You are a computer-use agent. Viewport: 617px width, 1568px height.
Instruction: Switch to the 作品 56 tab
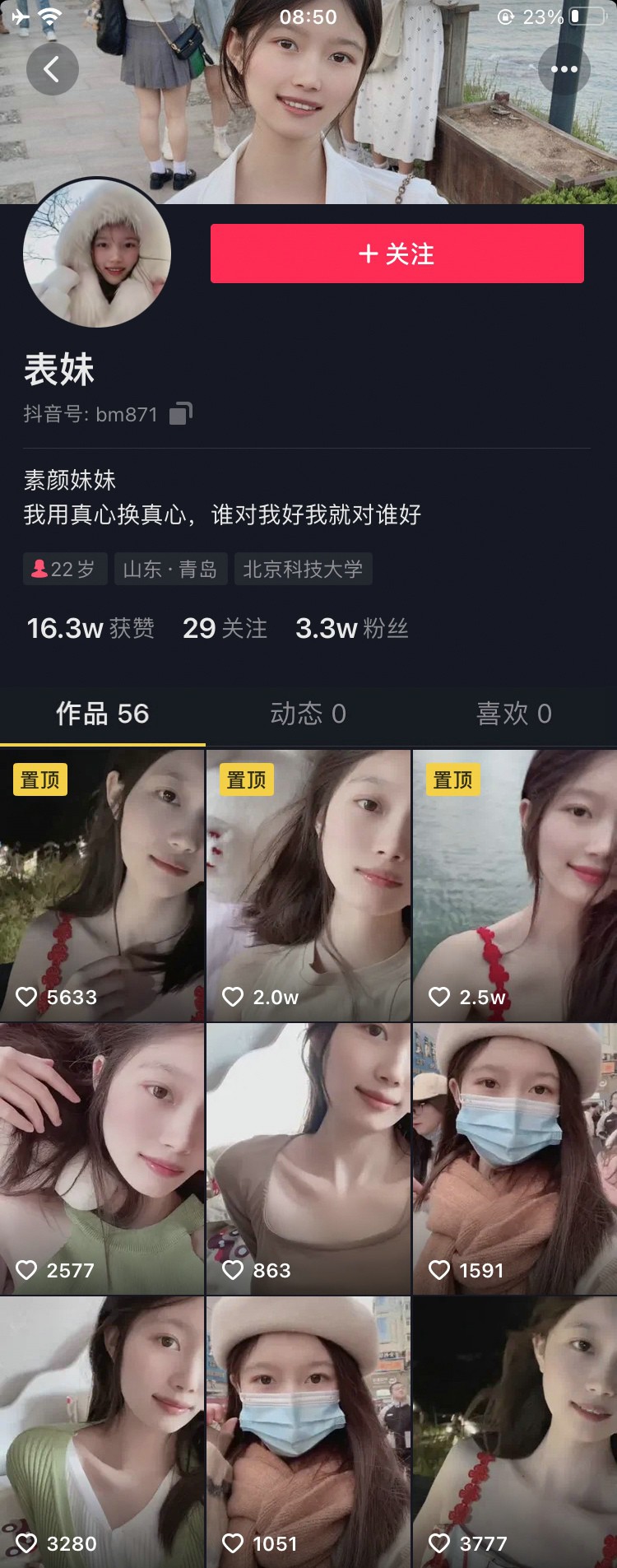102,714
